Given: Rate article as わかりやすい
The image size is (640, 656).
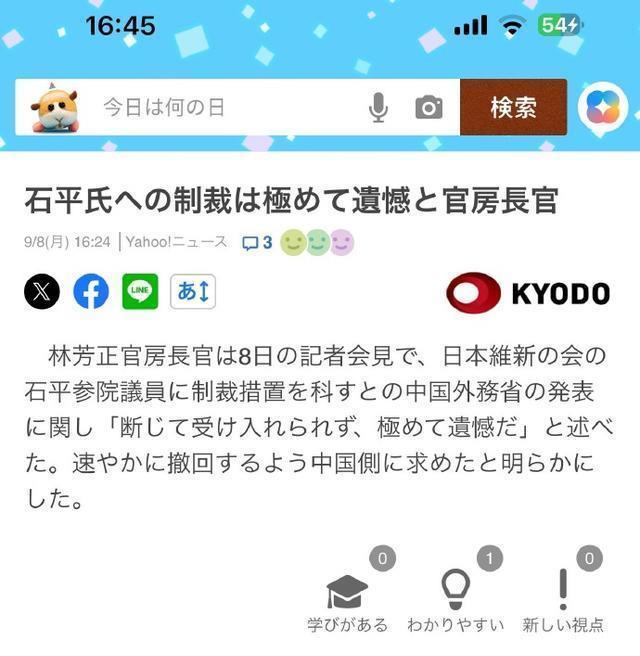Looking at the screenshot, I should [x=455, y=598].
